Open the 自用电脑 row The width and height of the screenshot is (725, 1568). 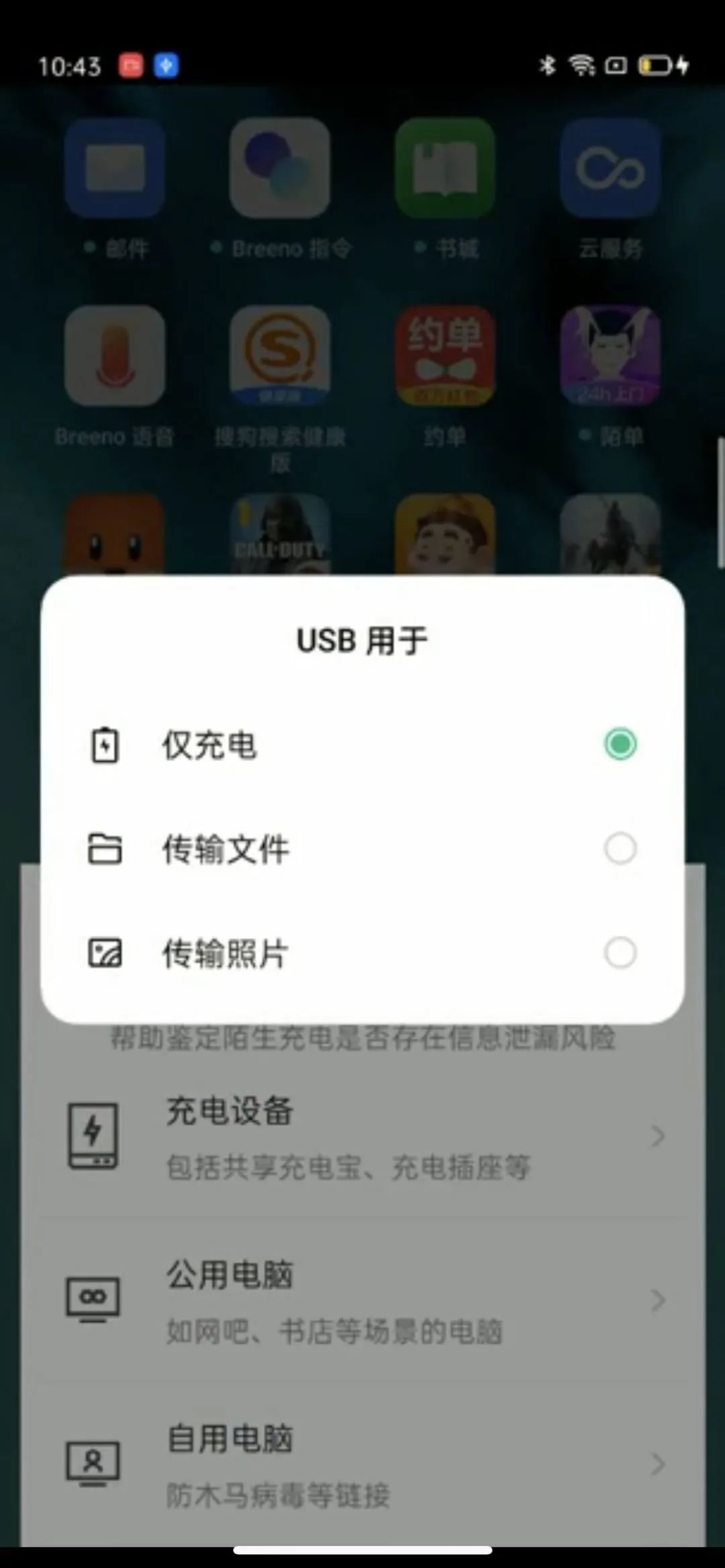coord(362,1465)
